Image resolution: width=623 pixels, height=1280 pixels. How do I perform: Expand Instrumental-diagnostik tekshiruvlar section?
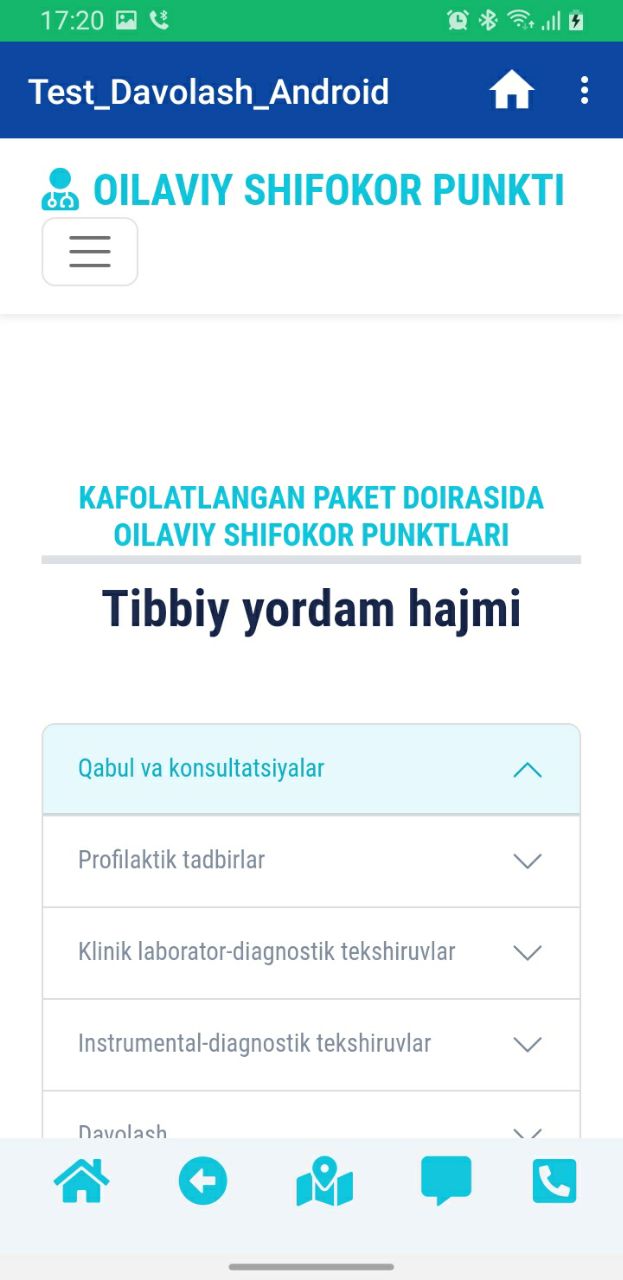tap(311, 1044)
